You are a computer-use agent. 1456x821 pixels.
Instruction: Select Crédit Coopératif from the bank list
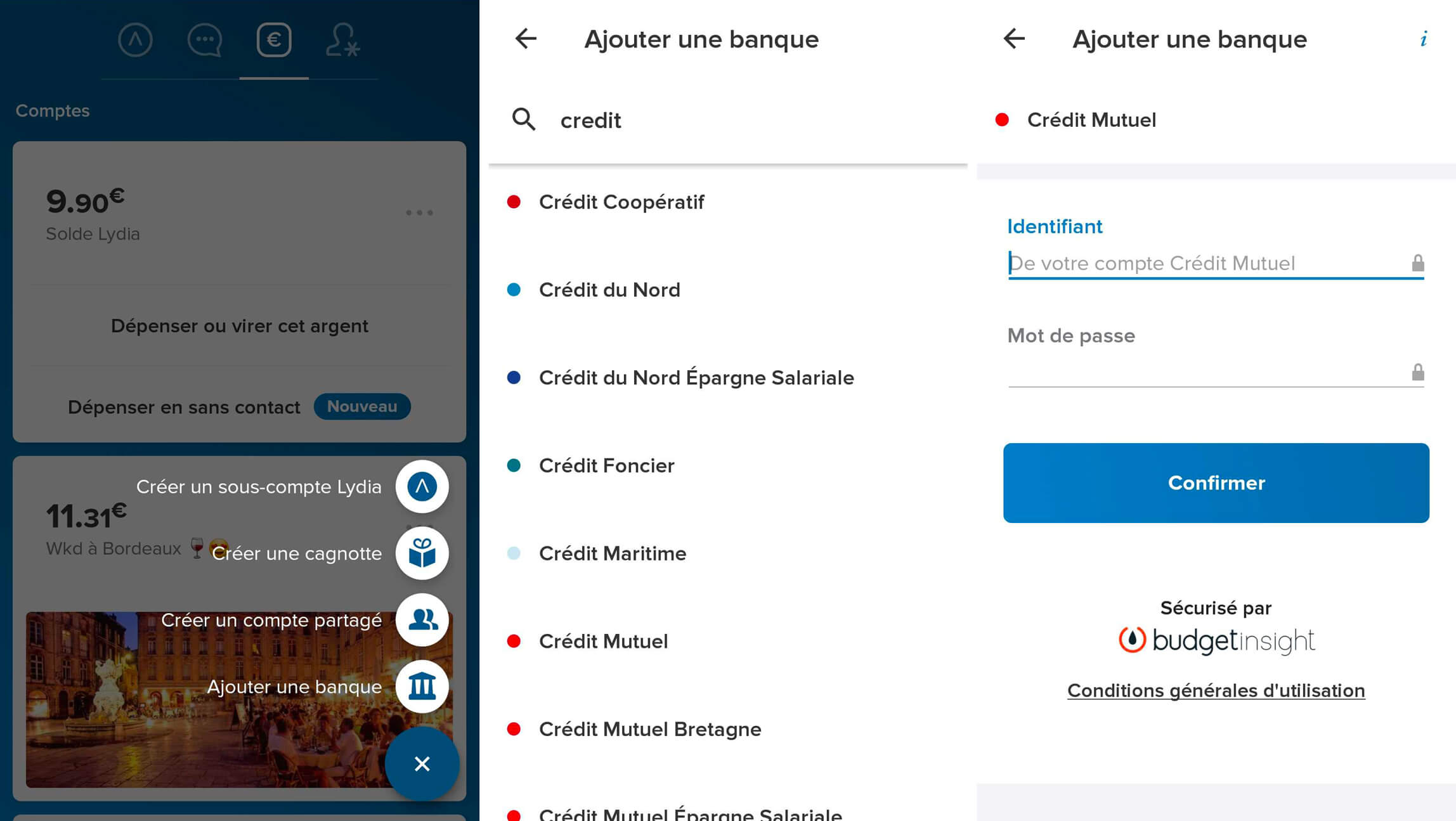click(621, 202)
